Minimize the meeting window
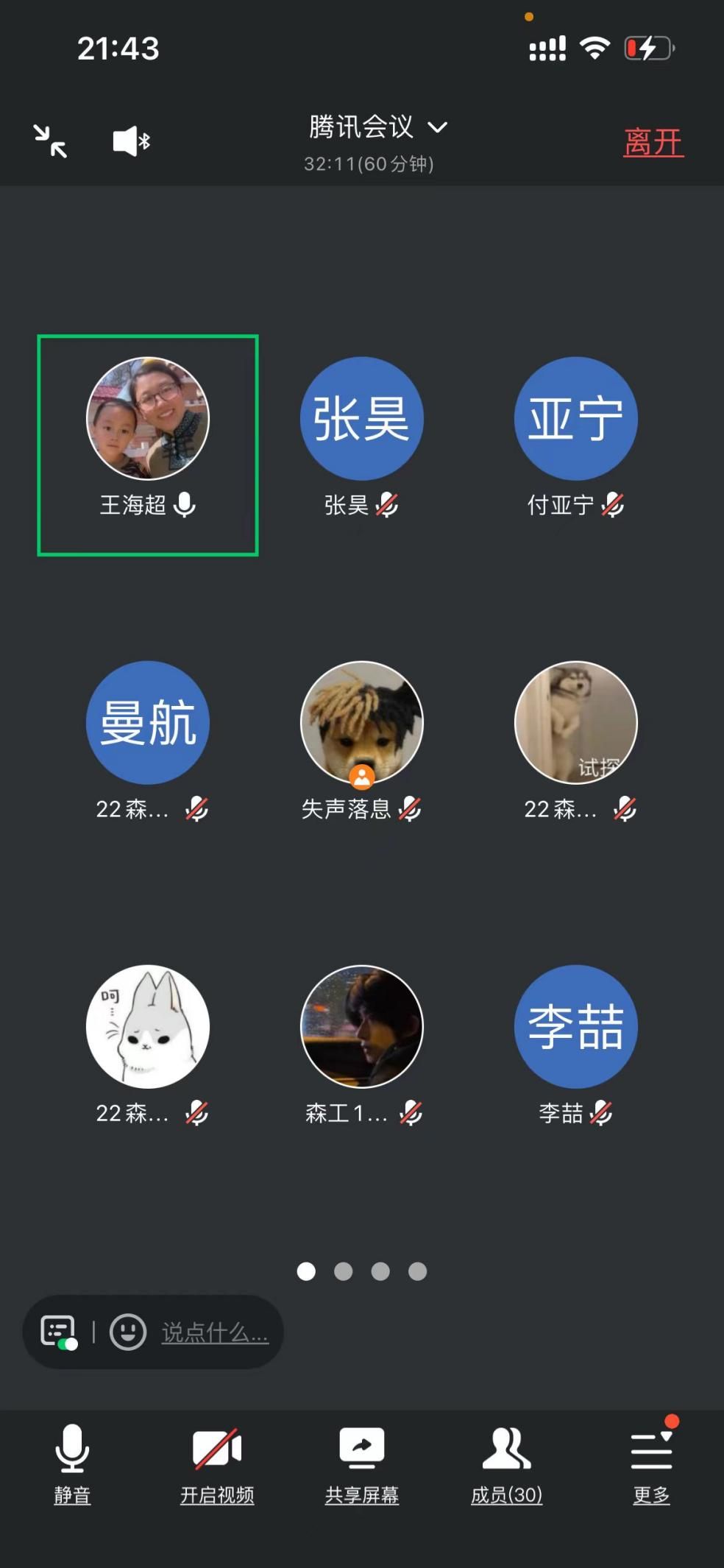The image size is (724, 1568). pyautogui.click(x=50, y=141)
